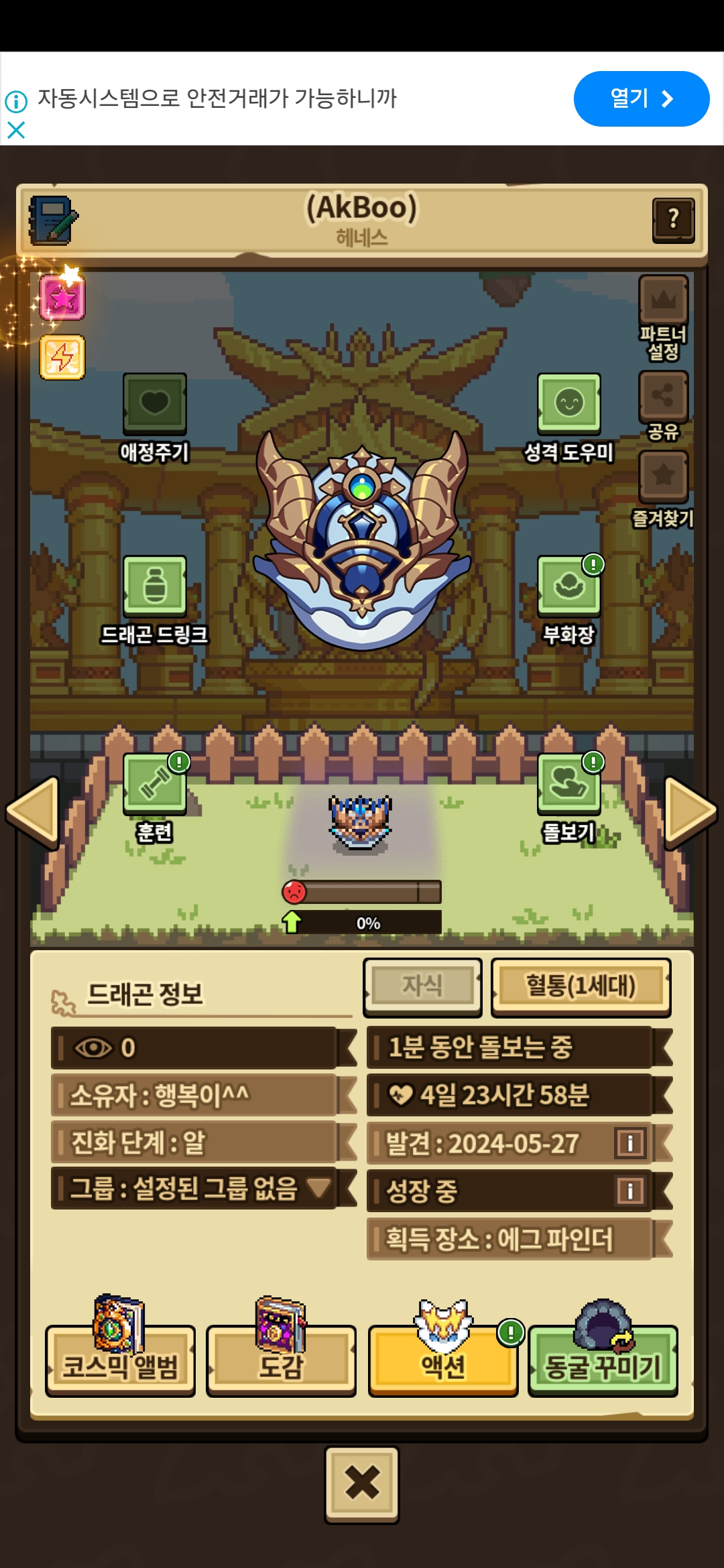Image resolution: width=724 pixels, height=1568 pixels.
Task: View 혈통(1세대) bloodline
Action: (x=581, y=986)
